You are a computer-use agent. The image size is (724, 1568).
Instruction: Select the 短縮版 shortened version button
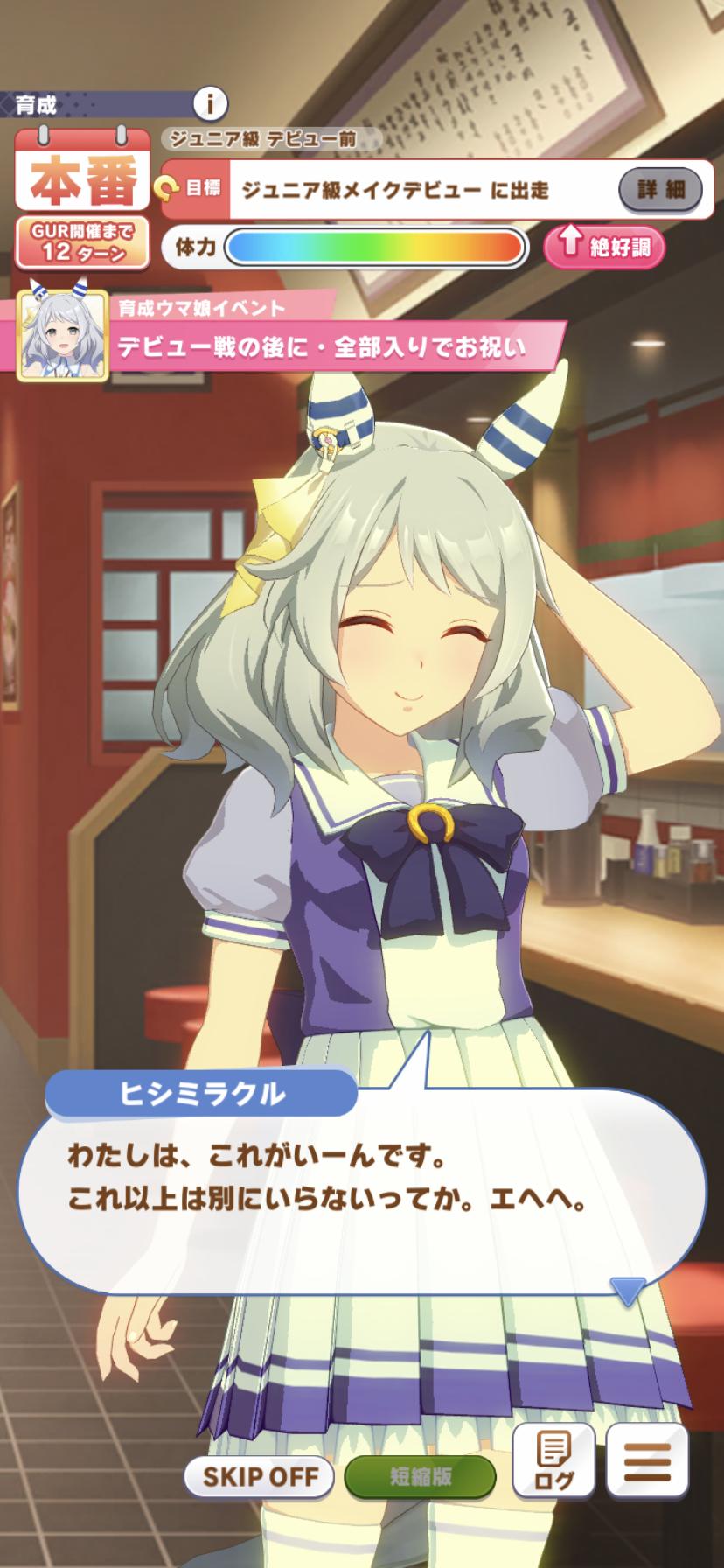point(420,1476)
